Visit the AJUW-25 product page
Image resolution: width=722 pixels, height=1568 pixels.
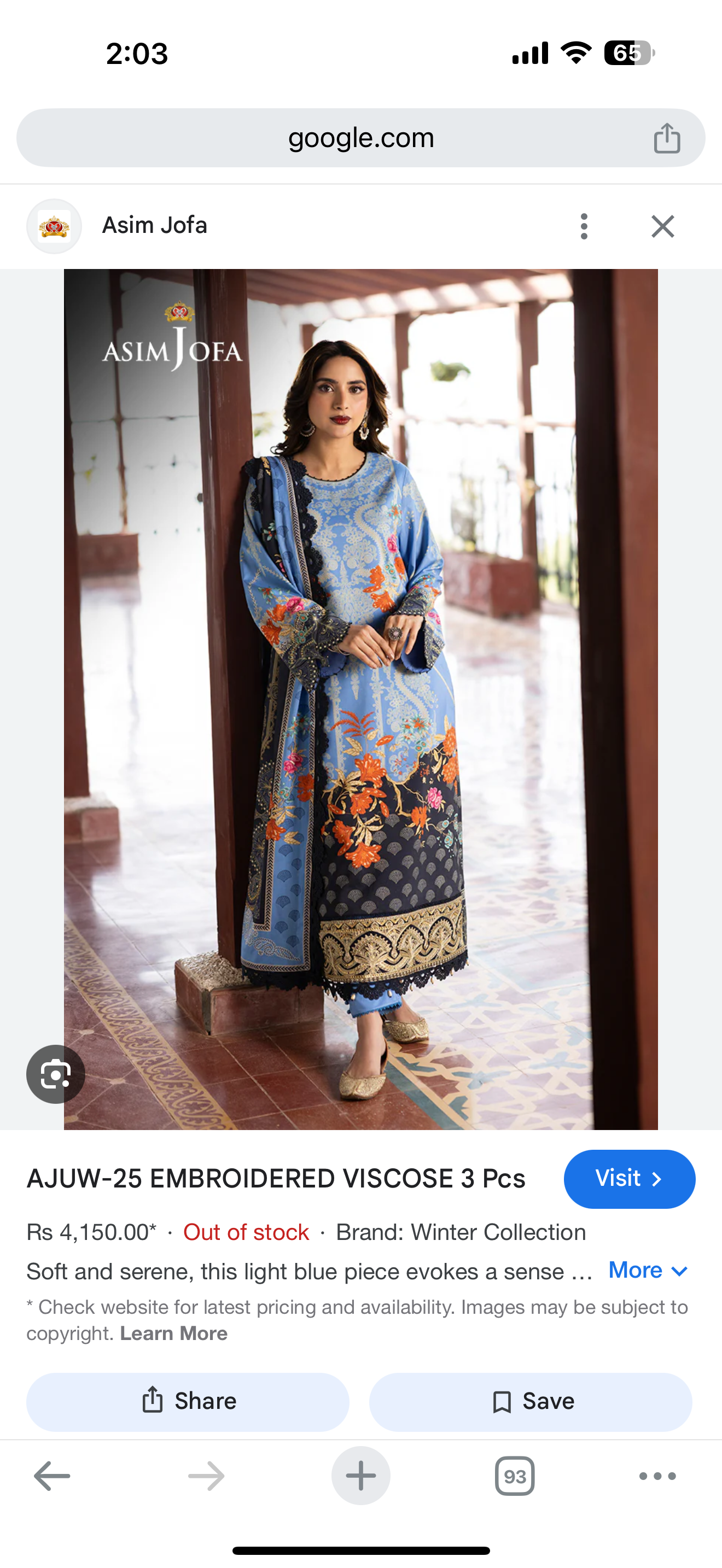(629, 1179)
